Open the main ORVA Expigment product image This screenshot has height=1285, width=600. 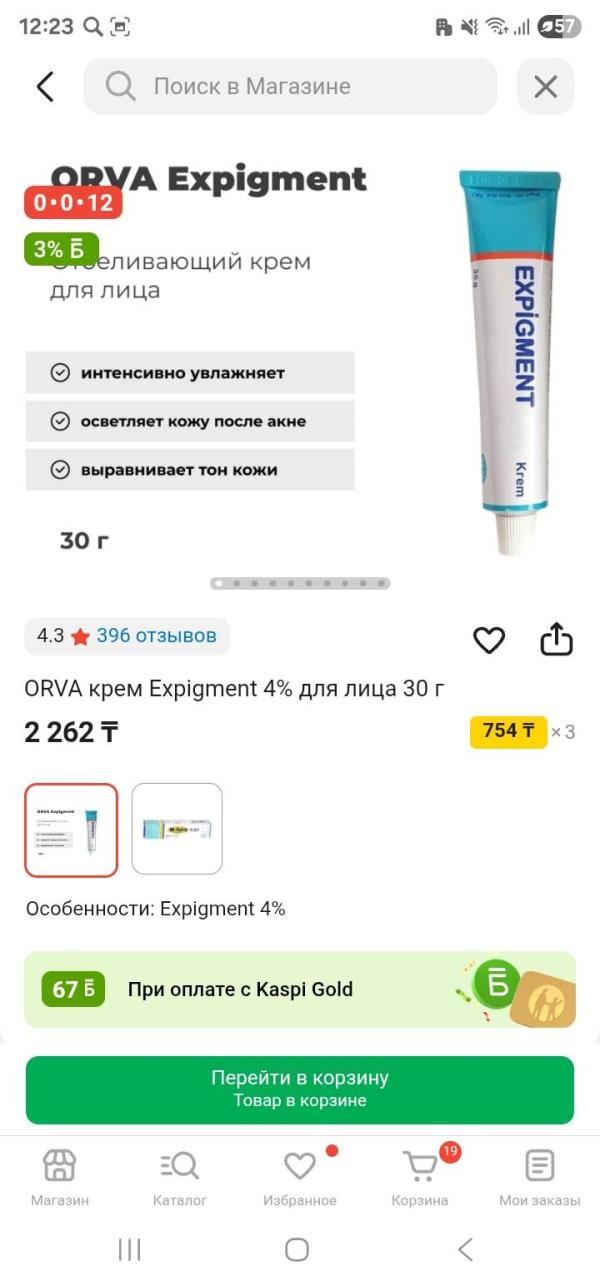coord(300,360)
